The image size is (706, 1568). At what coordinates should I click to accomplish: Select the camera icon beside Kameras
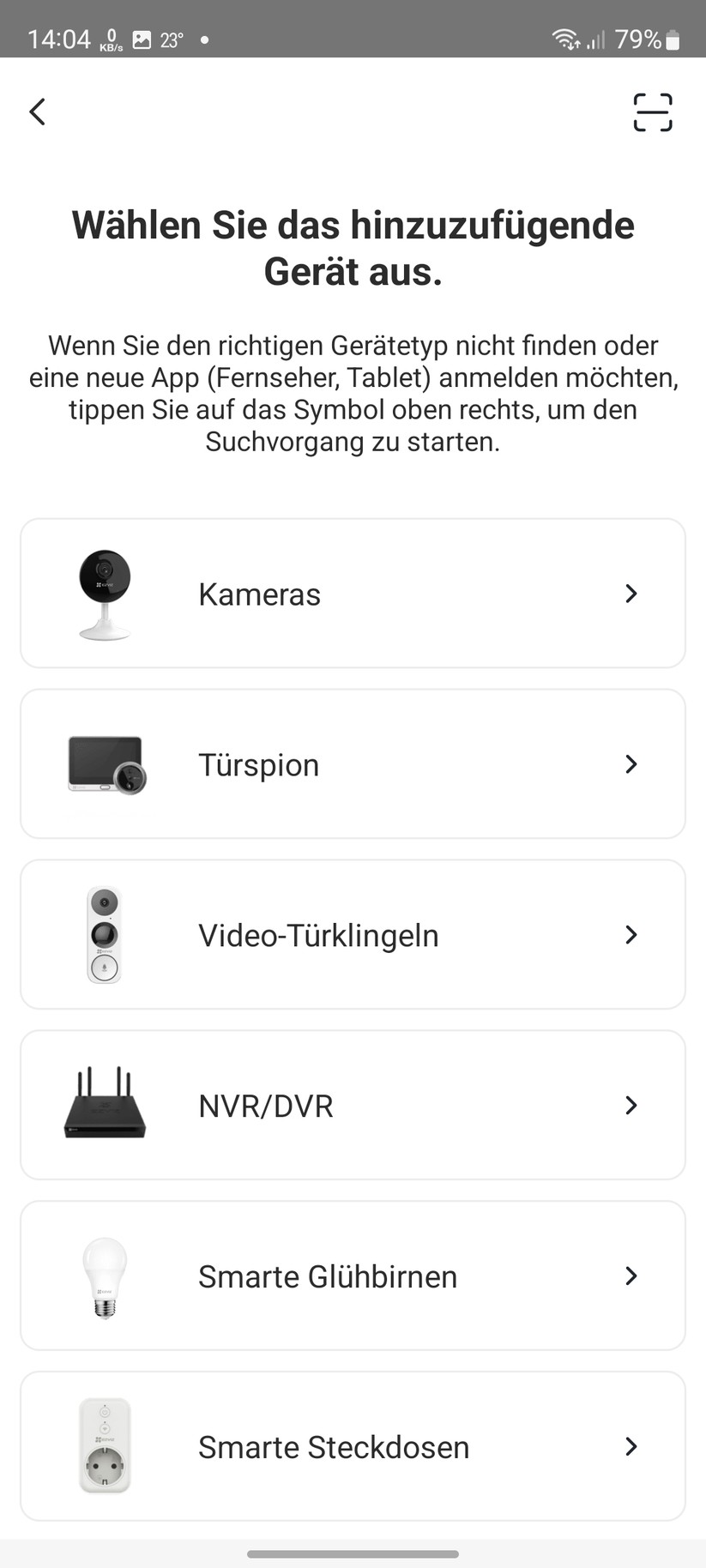[105, 593]
